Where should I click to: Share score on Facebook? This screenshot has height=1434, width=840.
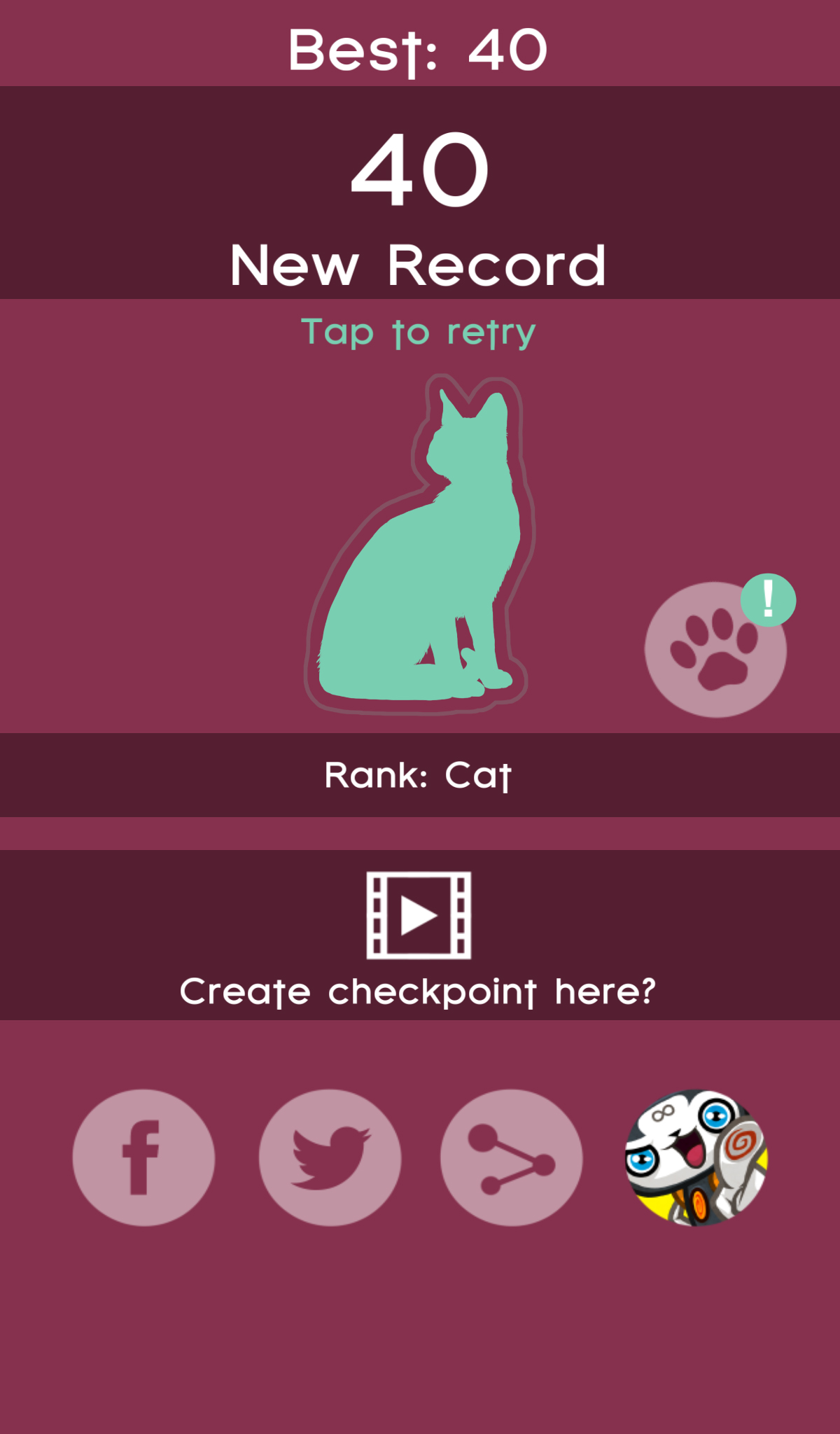[x=143, y=1157]
